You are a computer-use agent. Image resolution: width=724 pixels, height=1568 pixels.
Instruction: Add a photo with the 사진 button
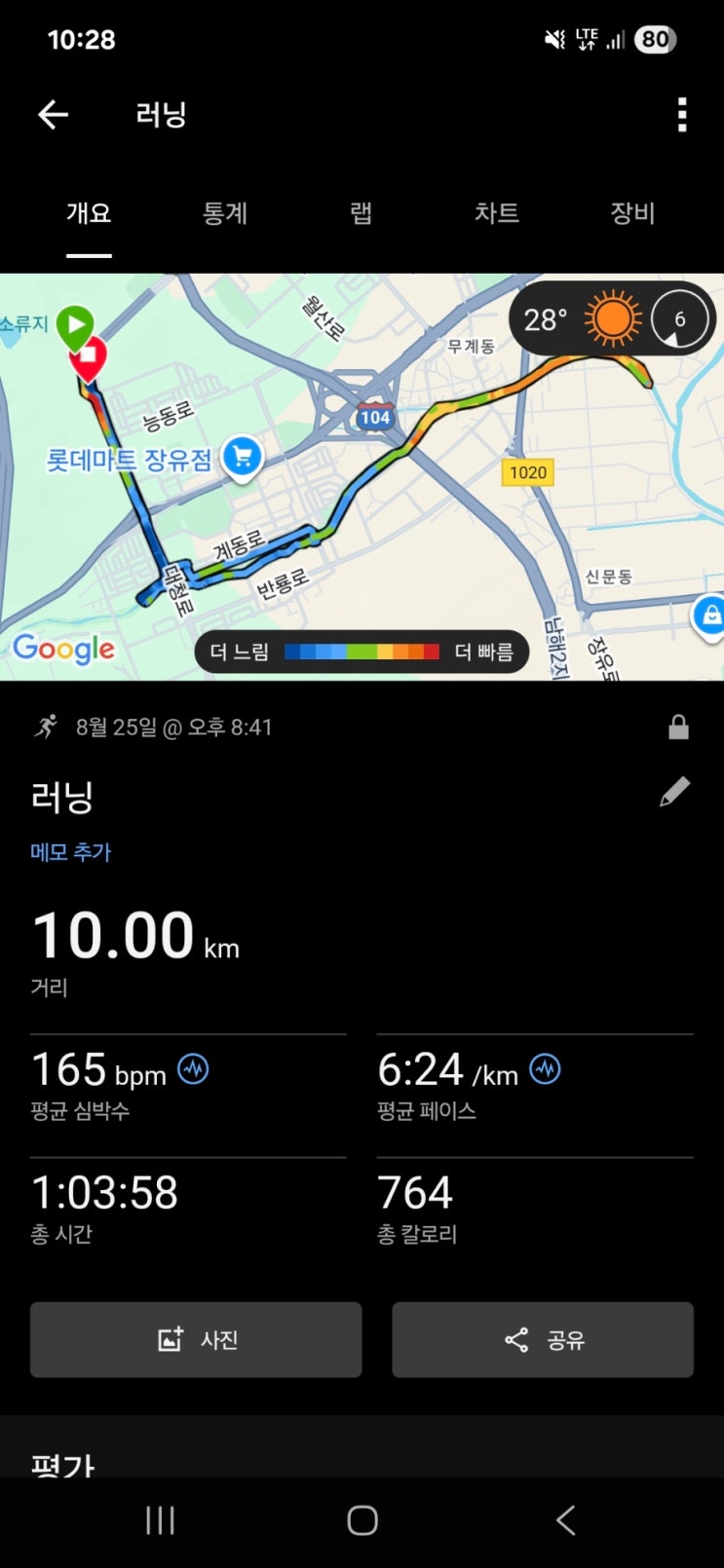point(196,1340)
